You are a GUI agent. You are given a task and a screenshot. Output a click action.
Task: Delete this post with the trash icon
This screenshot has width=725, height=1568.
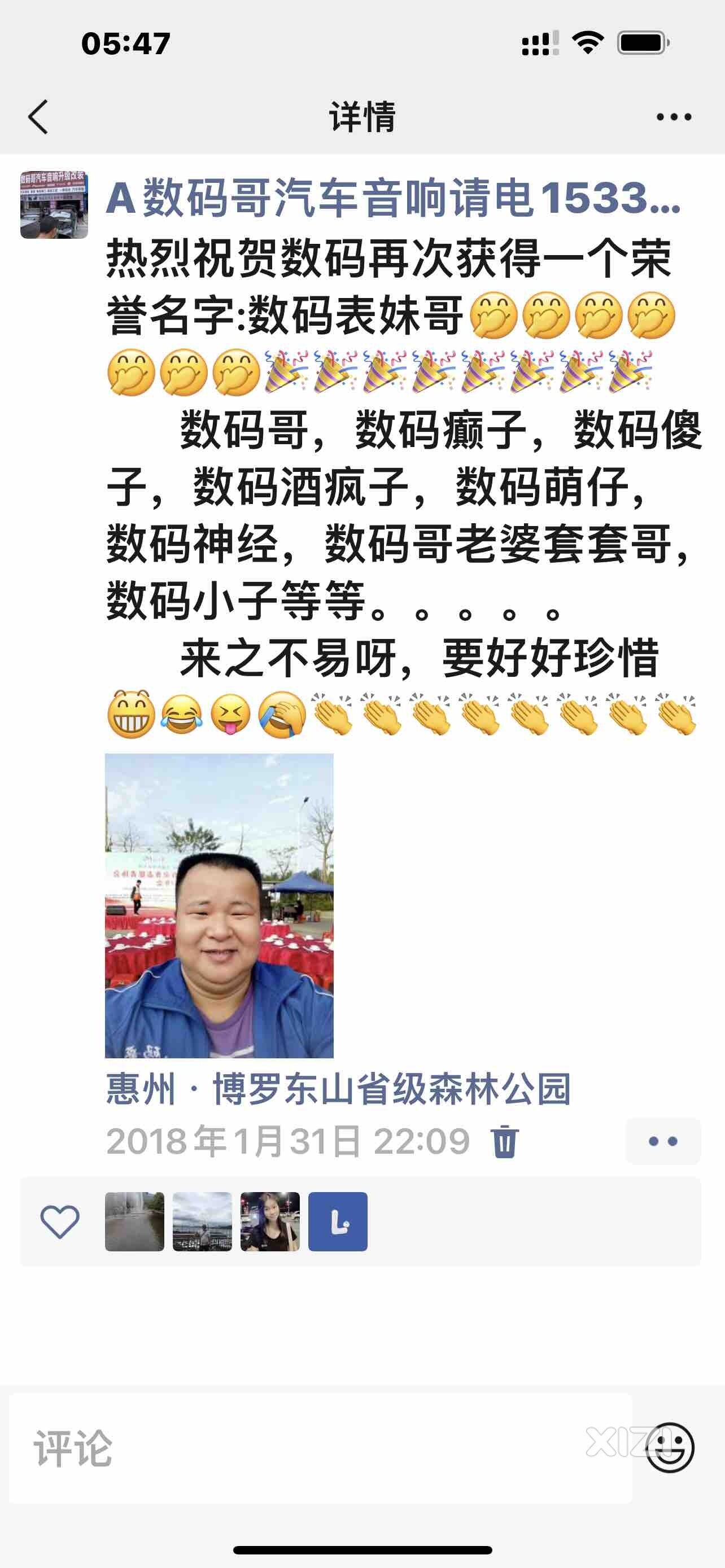505,1141
